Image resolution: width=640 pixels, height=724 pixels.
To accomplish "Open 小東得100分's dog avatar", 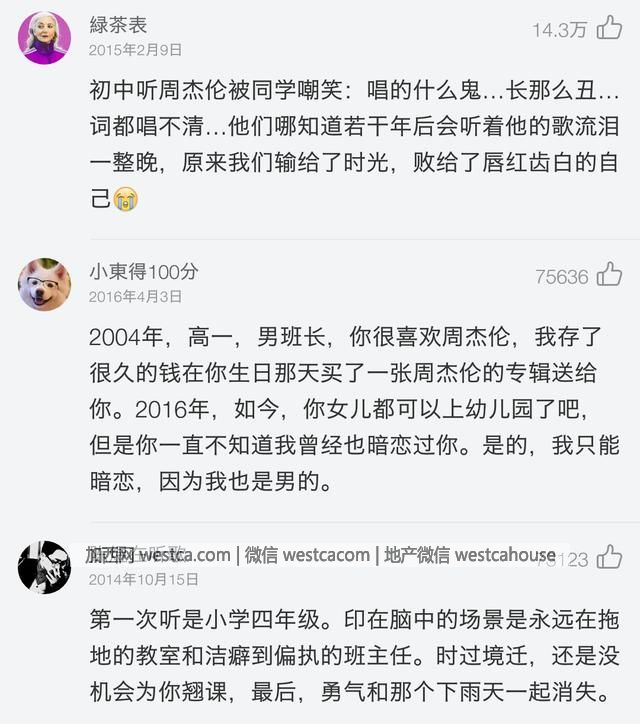I will 44,284.
